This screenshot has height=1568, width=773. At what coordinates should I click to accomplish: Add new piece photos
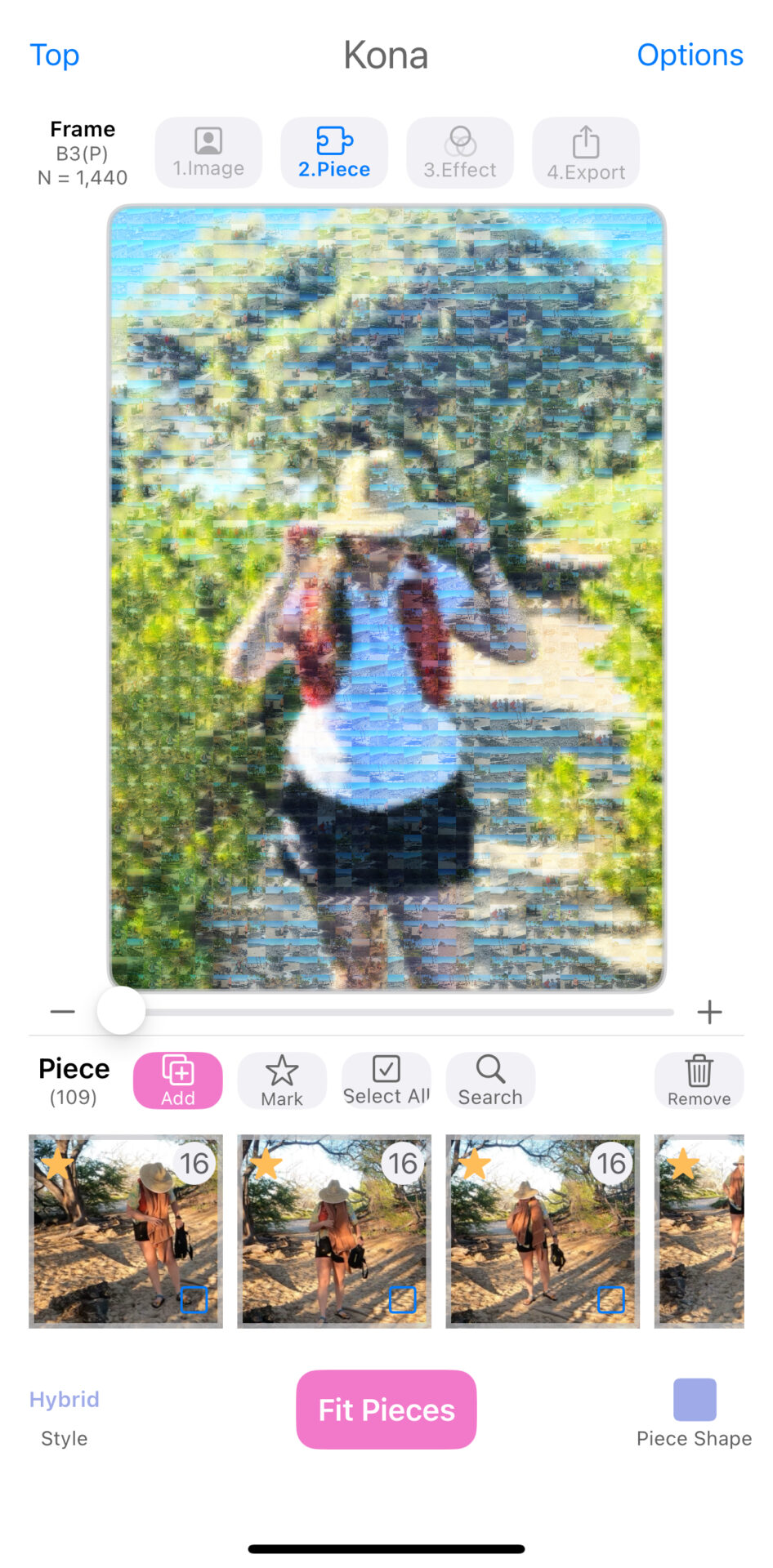177,1080
